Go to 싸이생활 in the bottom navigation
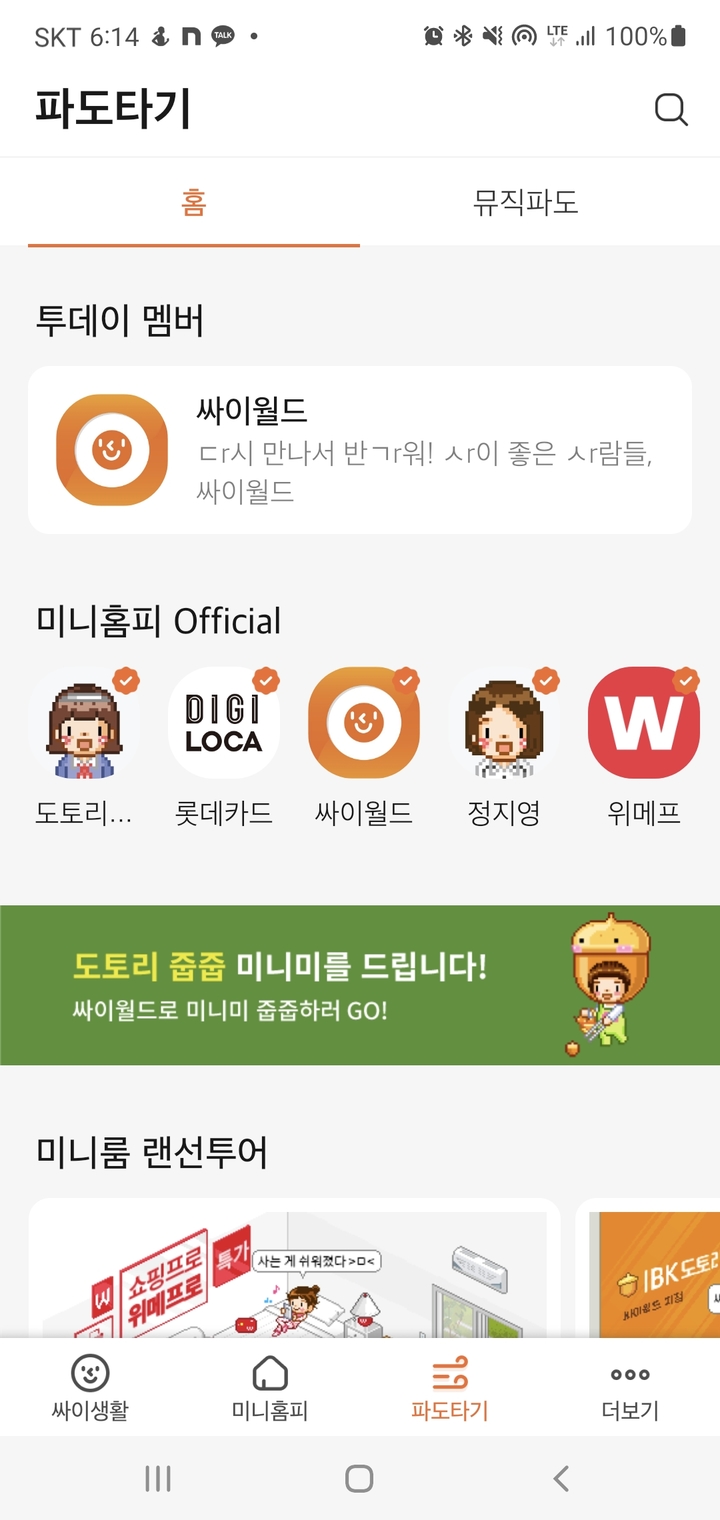 point(90,1388)
